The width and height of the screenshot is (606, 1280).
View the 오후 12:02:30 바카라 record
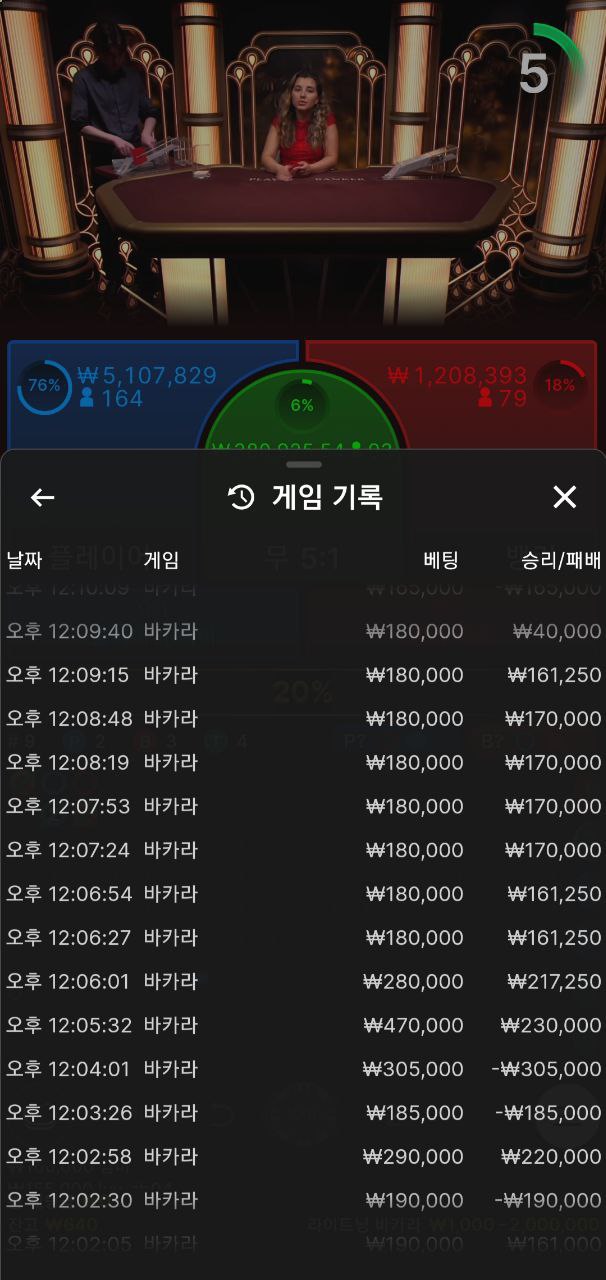click(303, 1200)
